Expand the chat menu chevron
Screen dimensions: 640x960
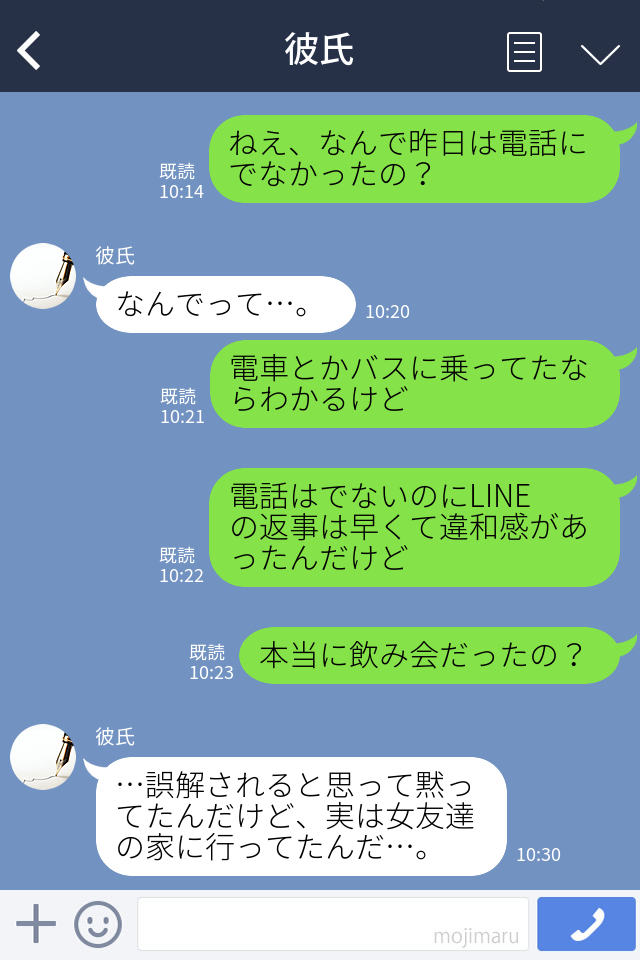click(600, 54)
